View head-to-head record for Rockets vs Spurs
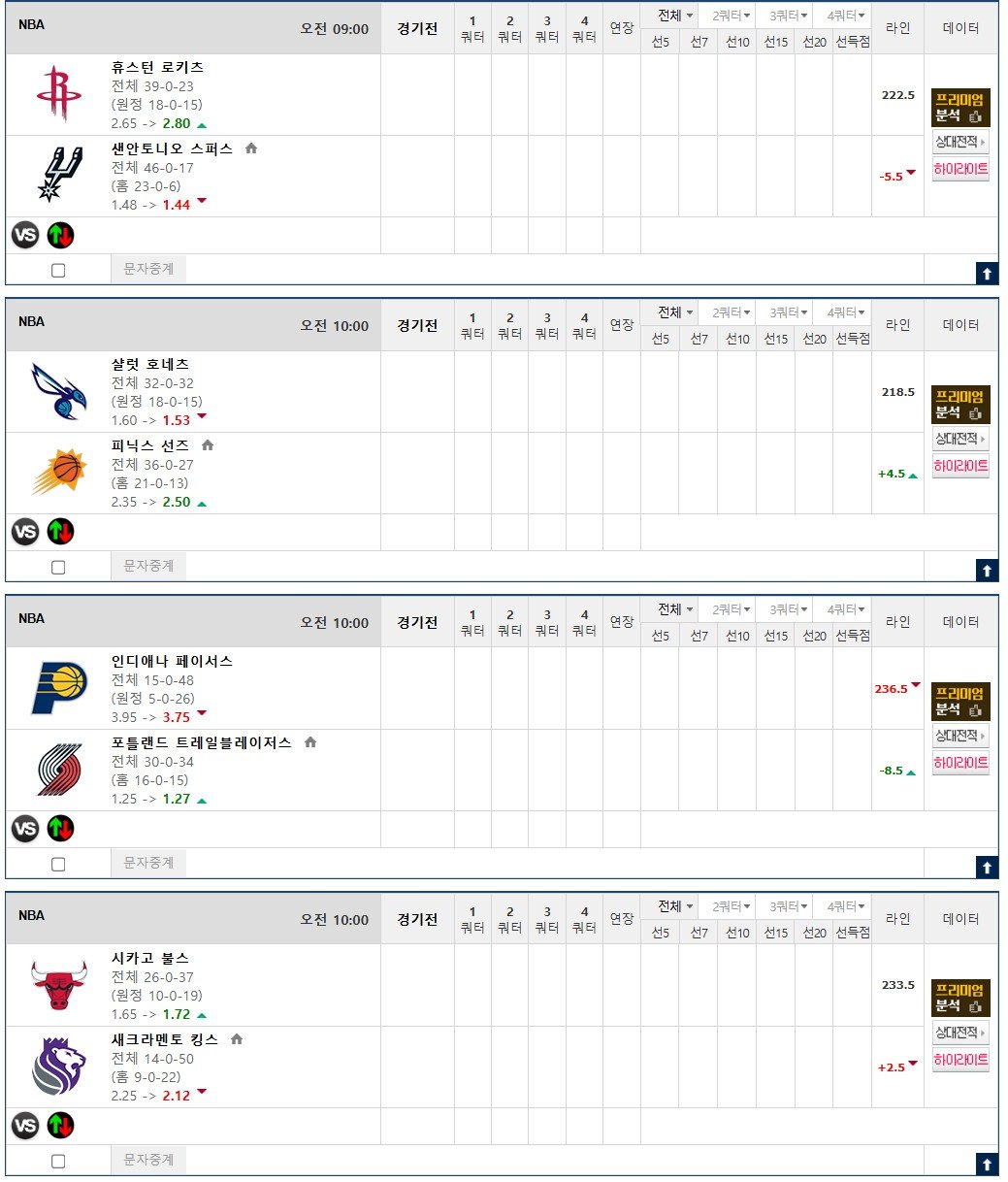Viewport: 1008px width, 1182px height. (x=959, y=142)
